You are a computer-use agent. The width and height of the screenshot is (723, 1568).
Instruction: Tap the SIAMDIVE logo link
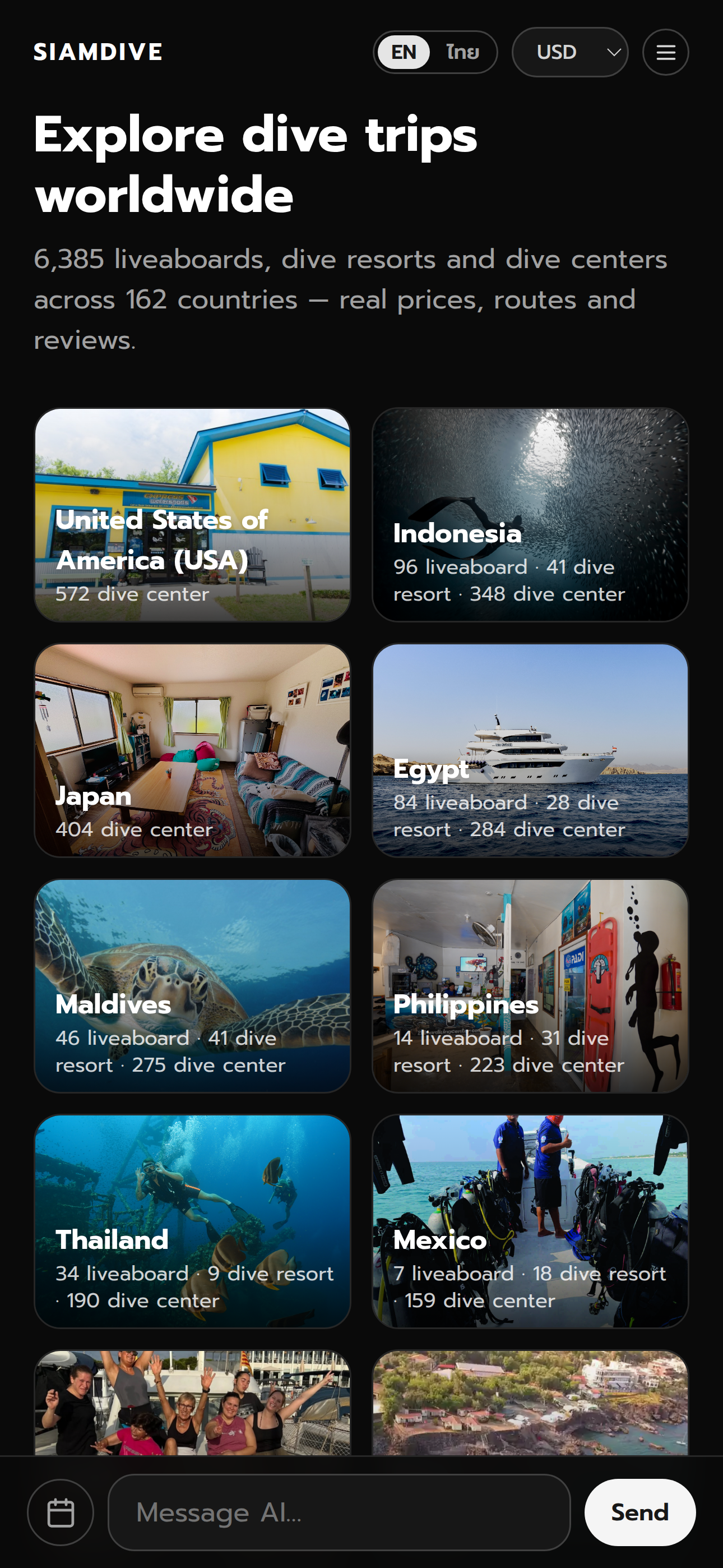[98, 52]
